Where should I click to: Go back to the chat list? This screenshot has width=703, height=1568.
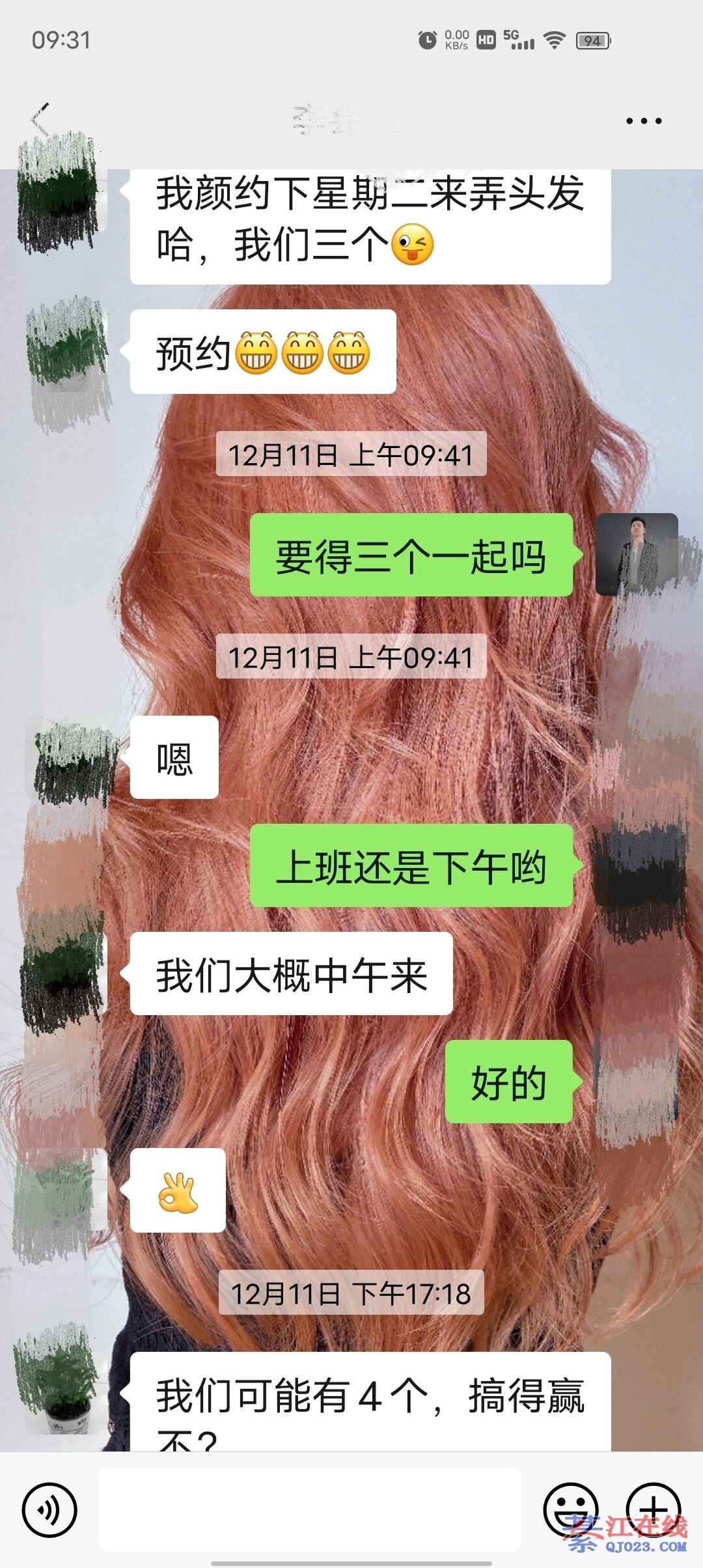(x=40, y=120)
